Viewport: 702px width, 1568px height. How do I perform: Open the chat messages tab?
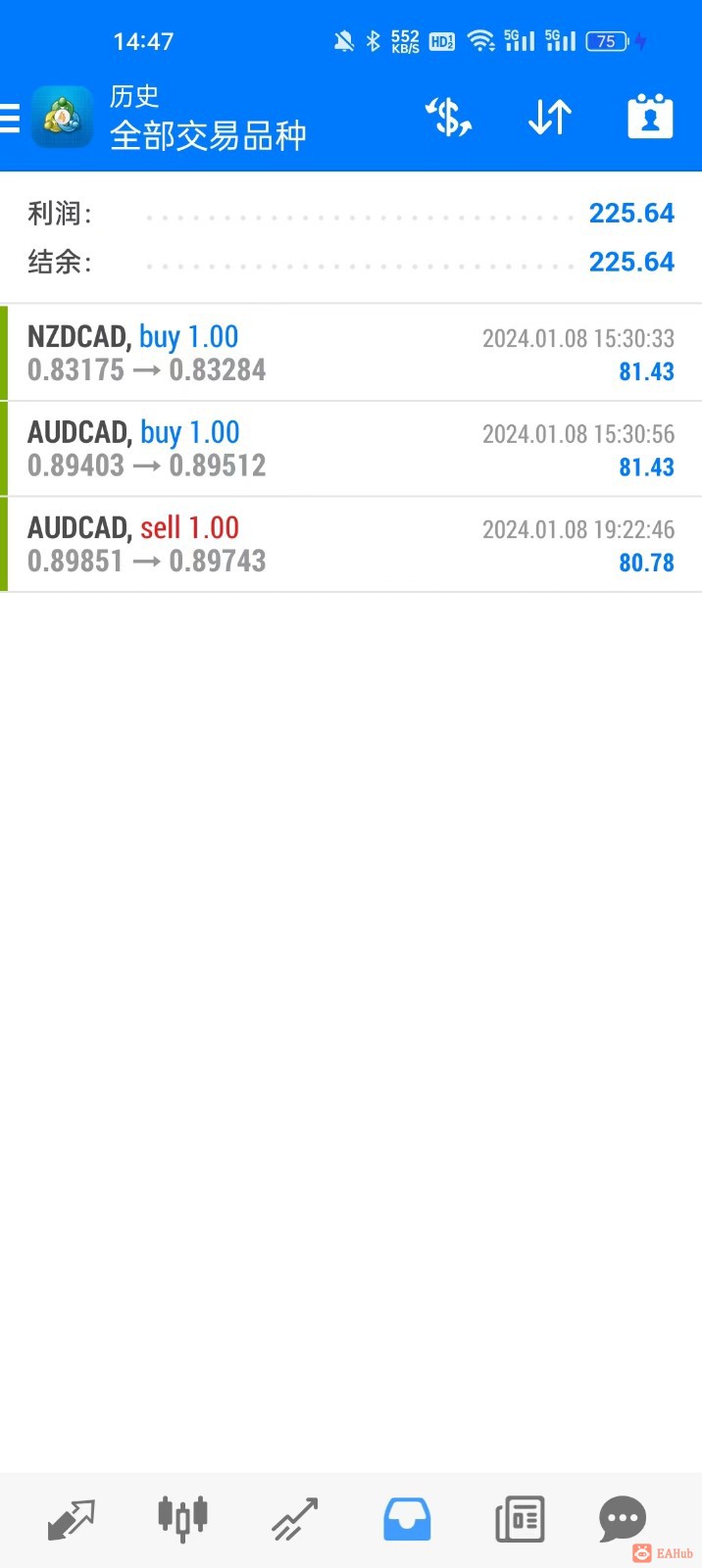click(623, 1520)
